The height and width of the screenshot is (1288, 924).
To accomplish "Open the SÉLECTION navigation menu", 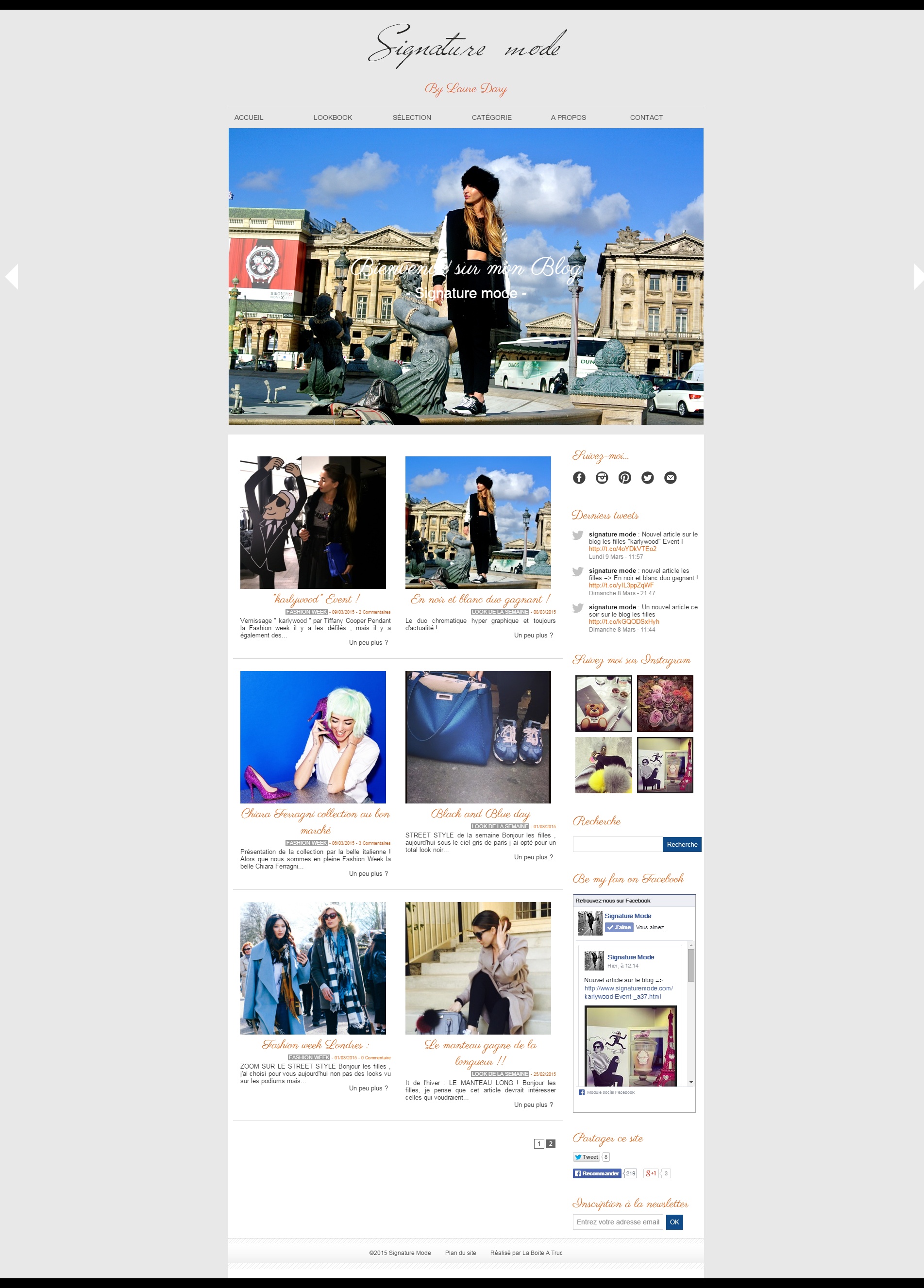I will pos(412,117).
